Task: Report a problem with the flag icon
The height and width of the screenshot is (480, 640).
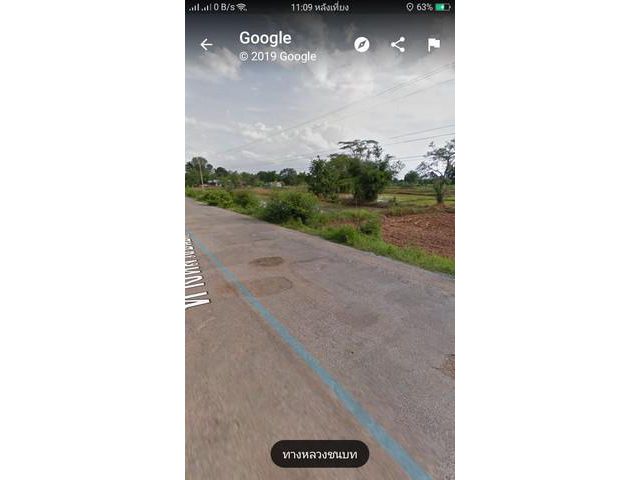Action: coord(434,45)
